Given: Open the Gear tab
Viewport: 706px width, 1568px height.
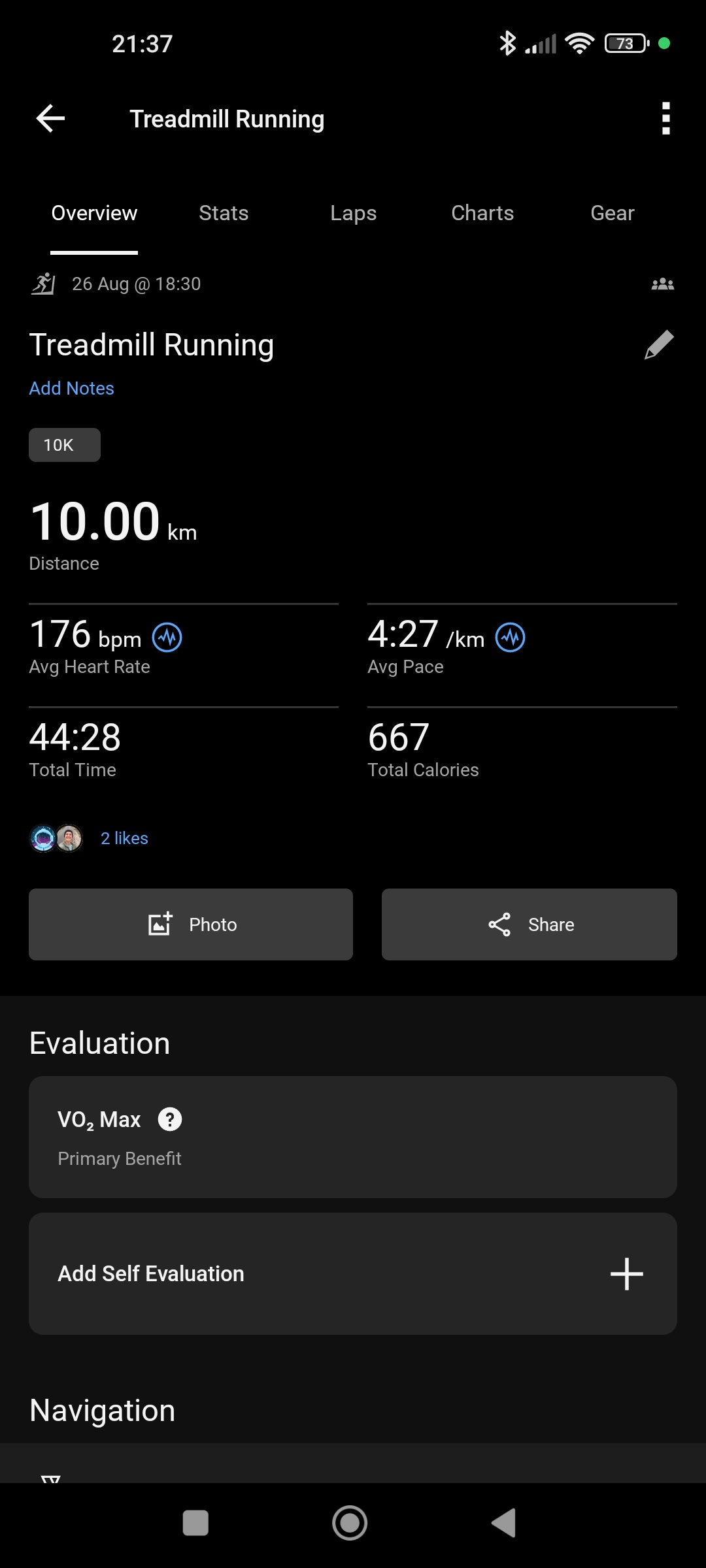Looking at the screenshot, I should [612, 213].
